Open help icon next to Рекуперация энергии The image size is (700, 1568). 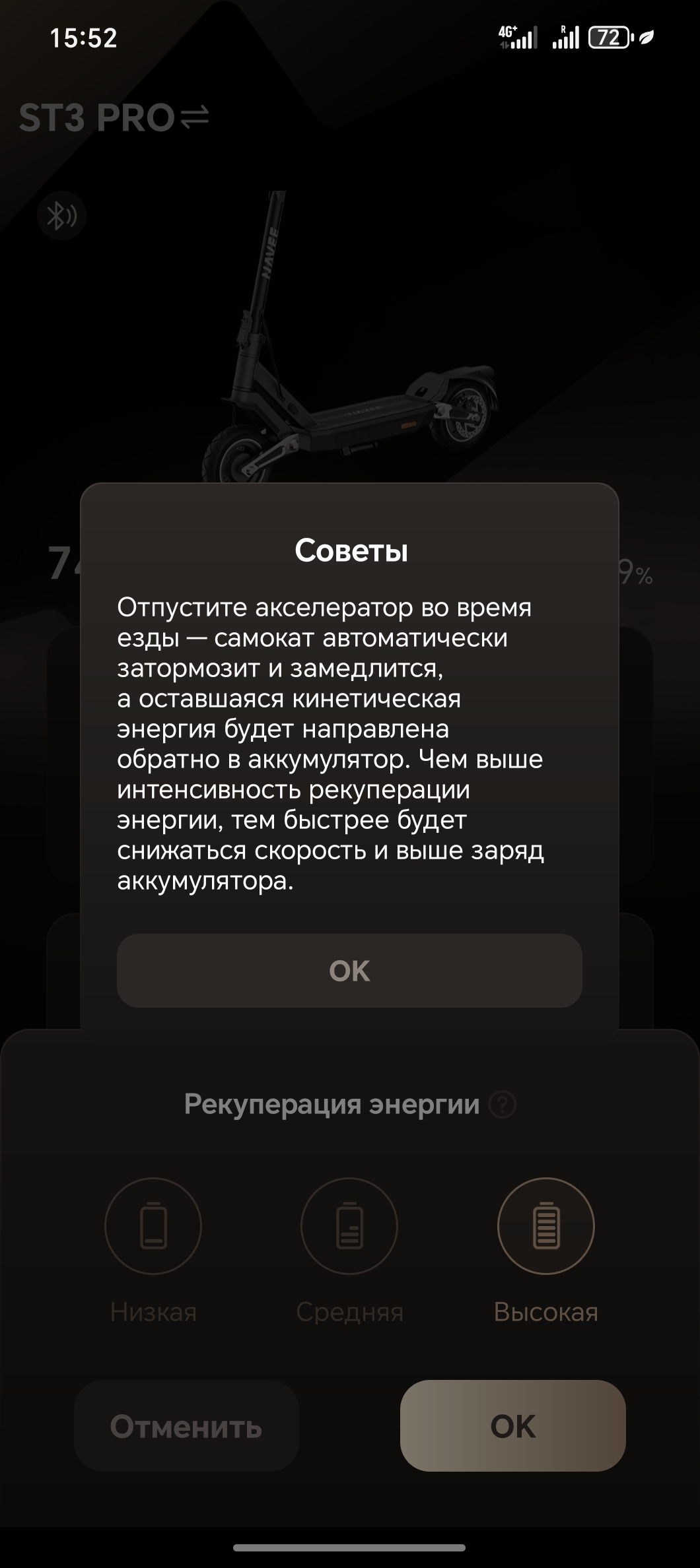pyautogui.click(x=502, y=1104)
